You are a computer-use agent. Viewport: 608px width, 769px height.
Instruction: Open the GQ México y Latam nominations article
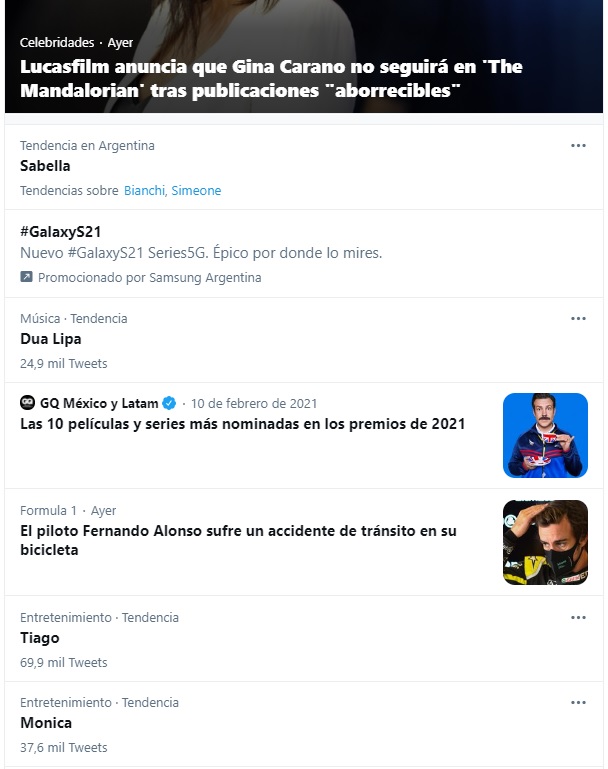(242, 424)
